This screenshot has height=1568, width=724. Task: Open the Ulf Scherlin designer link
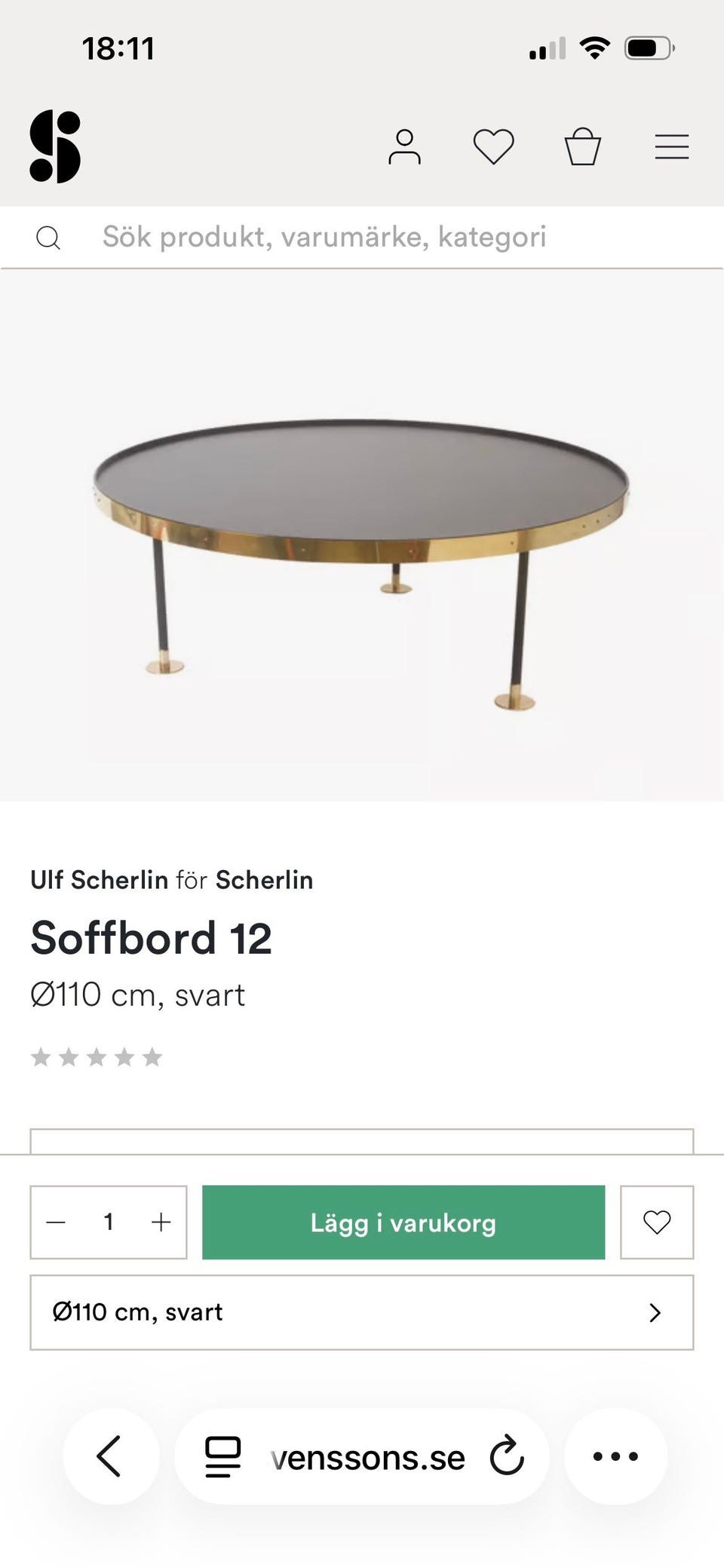(x=98, y=879)
